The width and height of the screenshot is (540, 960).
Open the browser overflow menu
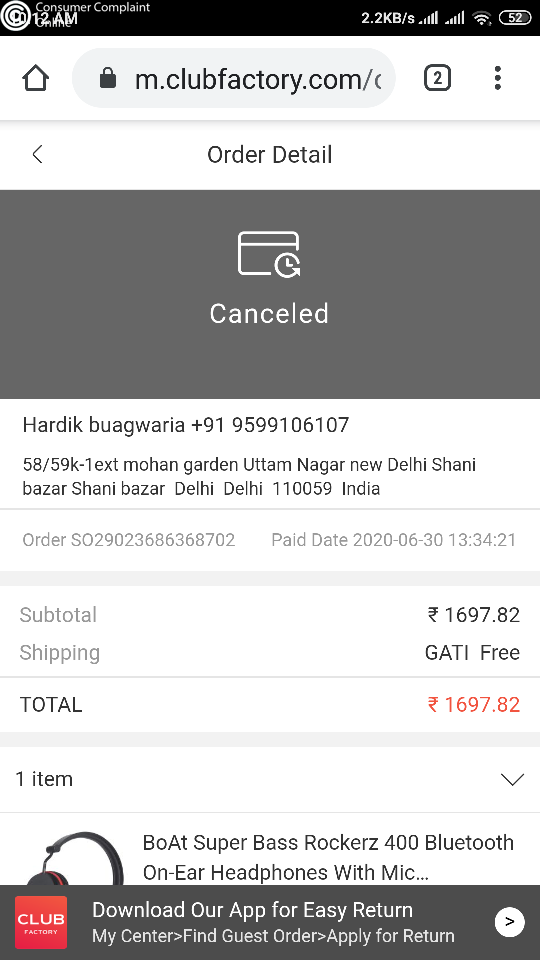pos(498,78)
